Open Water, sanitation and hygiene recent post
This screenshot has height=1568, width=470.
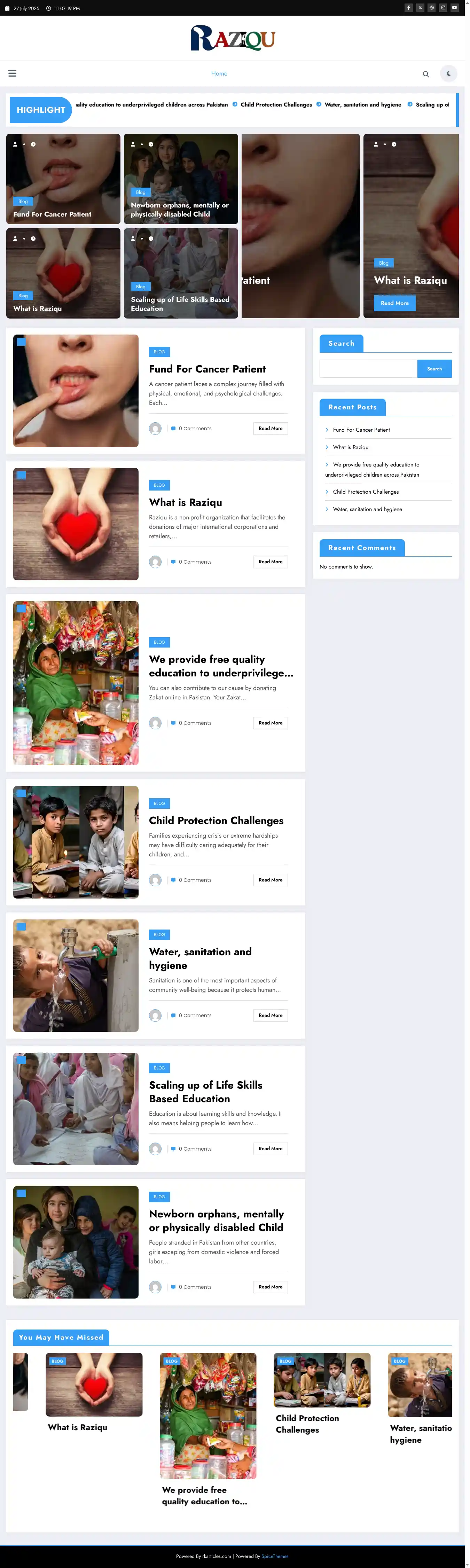[x=367, y=509]
